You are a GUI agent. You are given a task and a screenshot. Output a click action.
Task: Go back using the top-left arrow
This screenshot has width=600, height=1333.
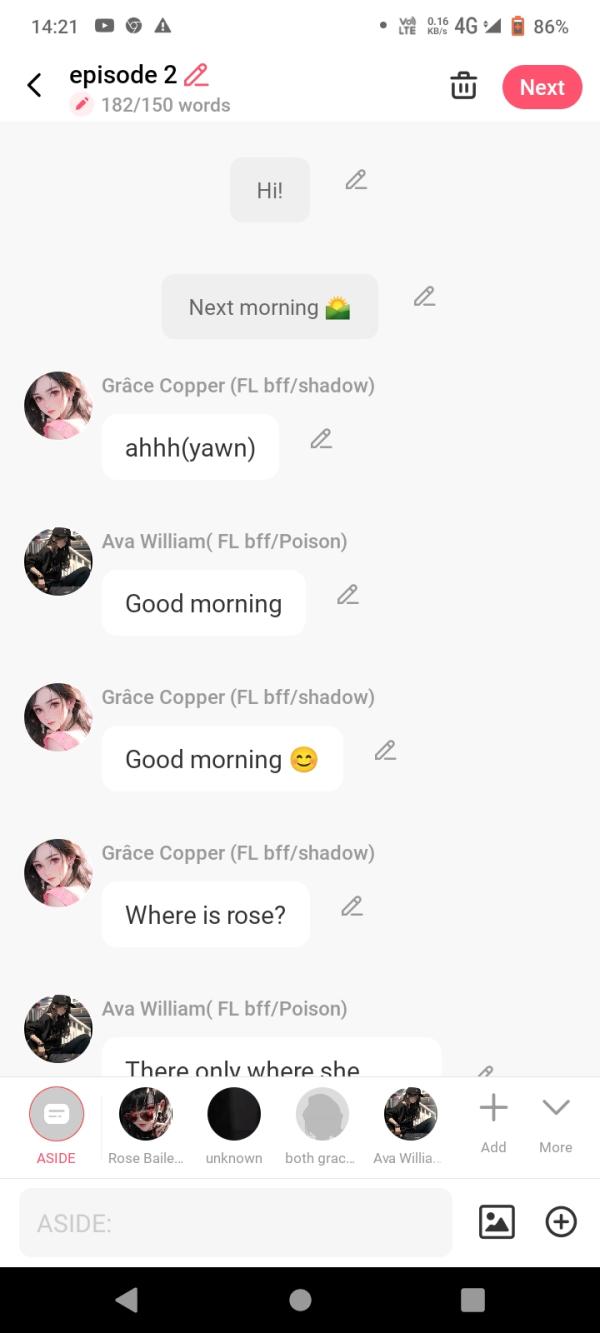pos(34,86)
